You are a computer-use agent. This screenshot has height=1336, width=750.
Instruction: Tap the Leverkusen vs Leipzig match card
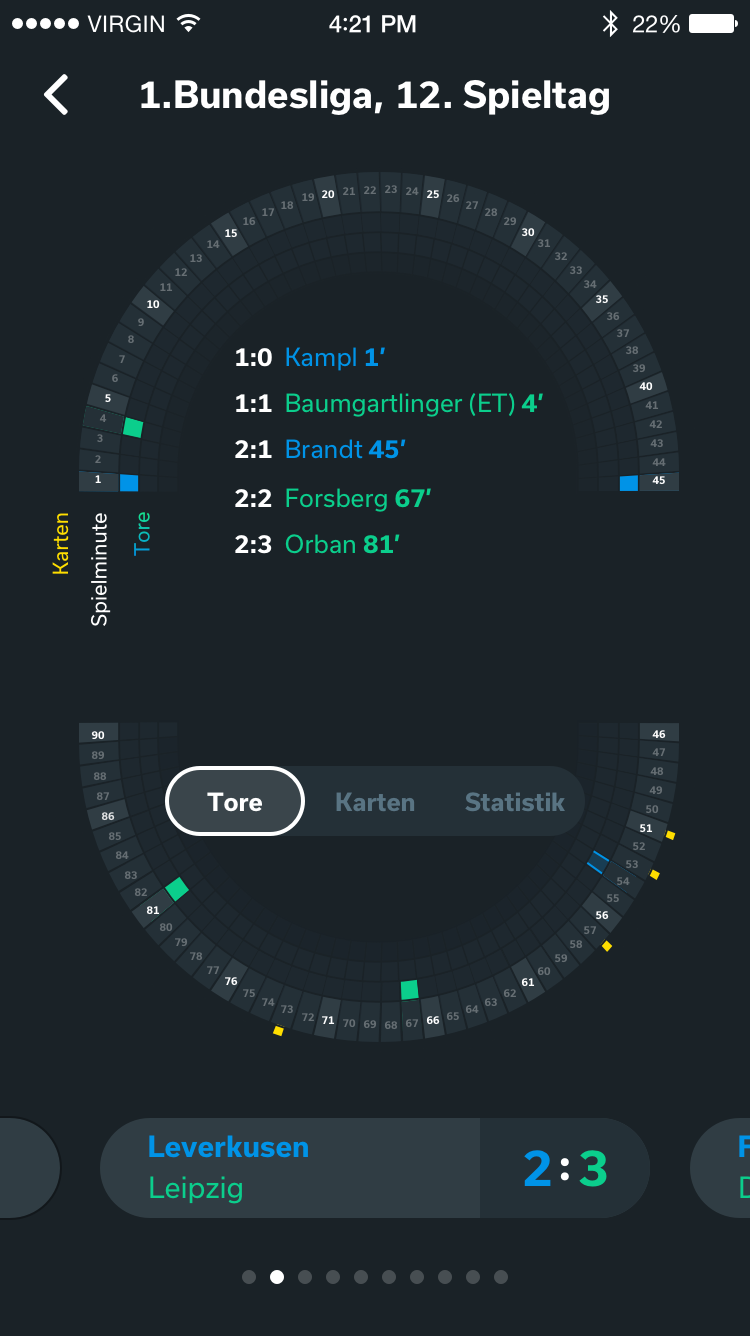375,1168
